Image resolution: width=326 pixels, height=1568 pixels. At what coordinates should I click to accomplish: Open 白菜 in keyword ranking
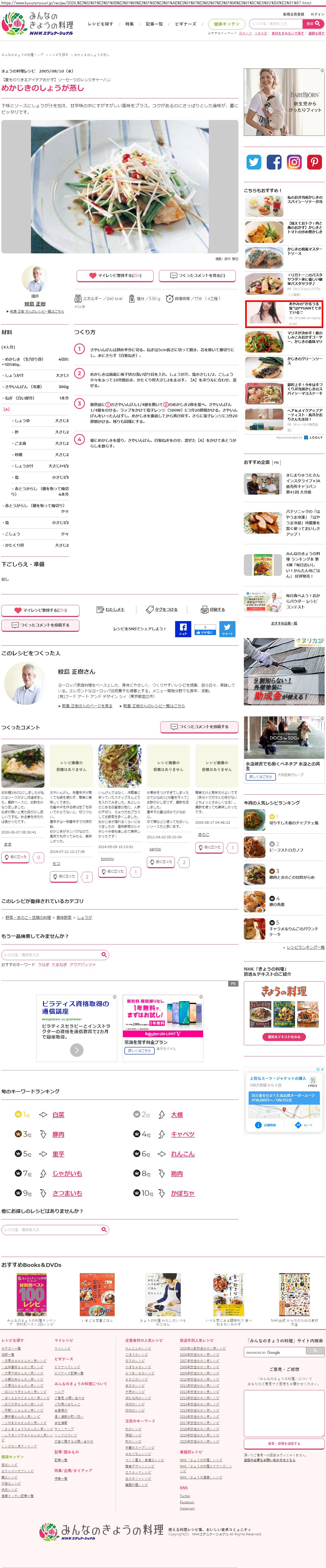(58, 1115)
